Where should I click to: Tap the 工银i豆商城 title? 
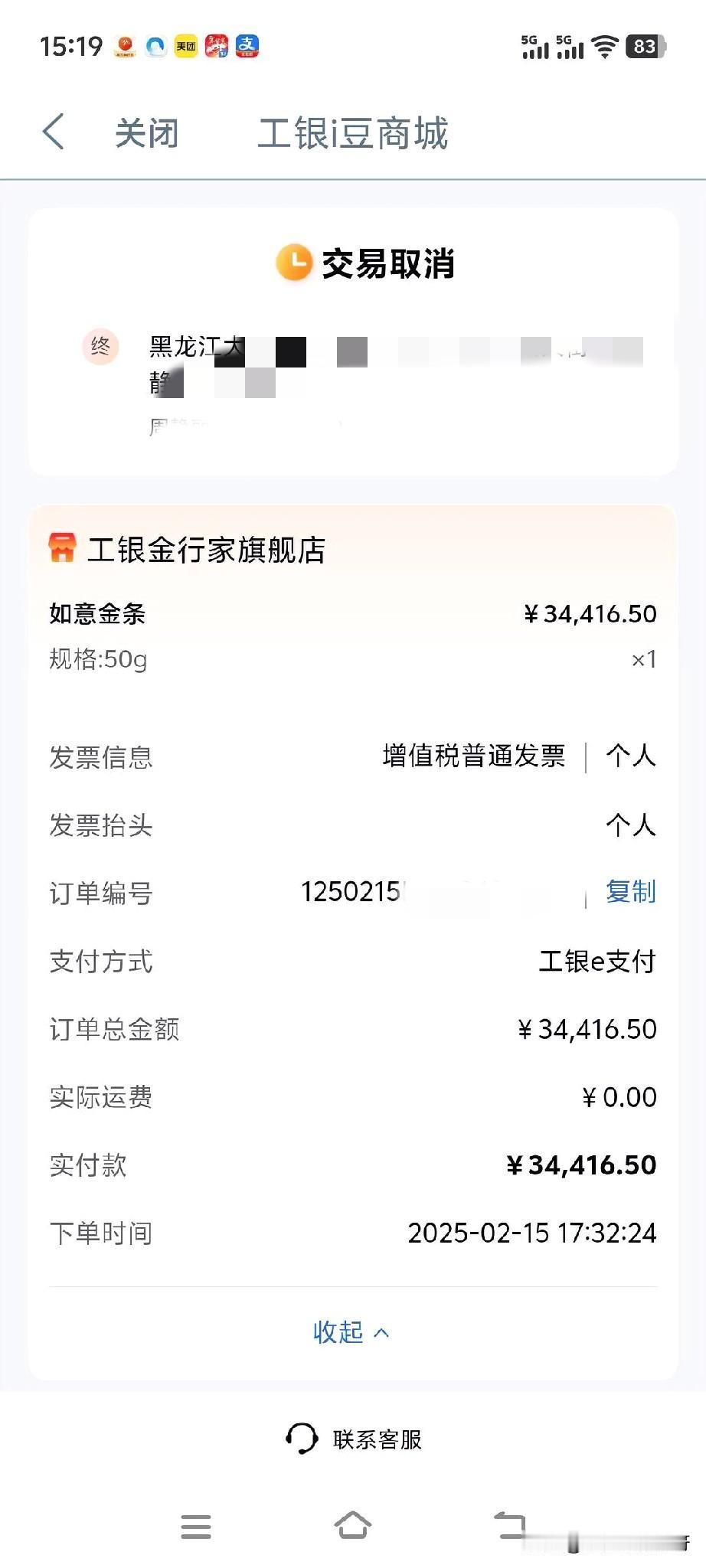tap(355, 132)
